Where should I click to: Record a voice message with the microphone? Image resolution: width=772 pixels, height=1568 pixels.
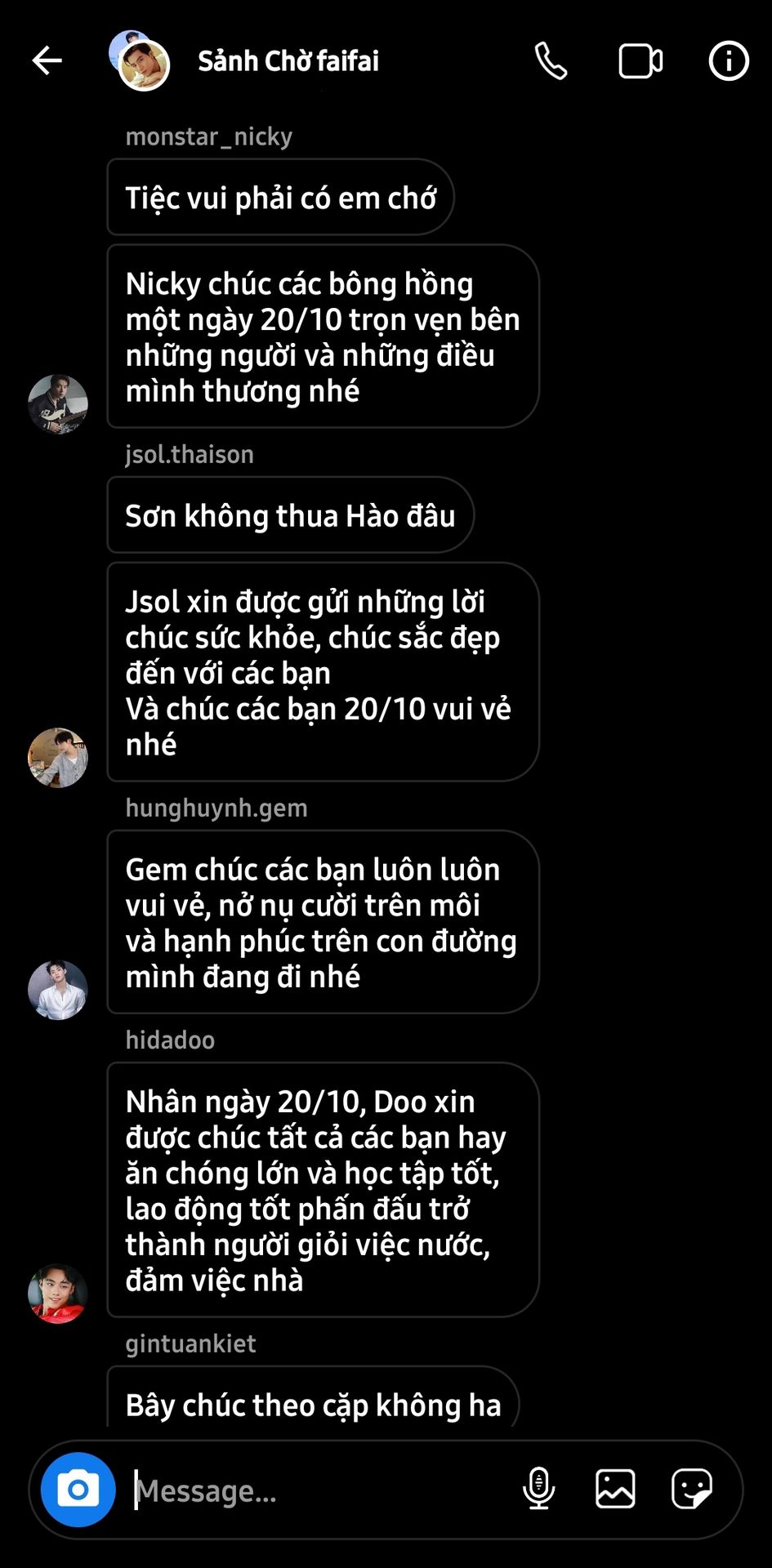[x=538, y=1489]
